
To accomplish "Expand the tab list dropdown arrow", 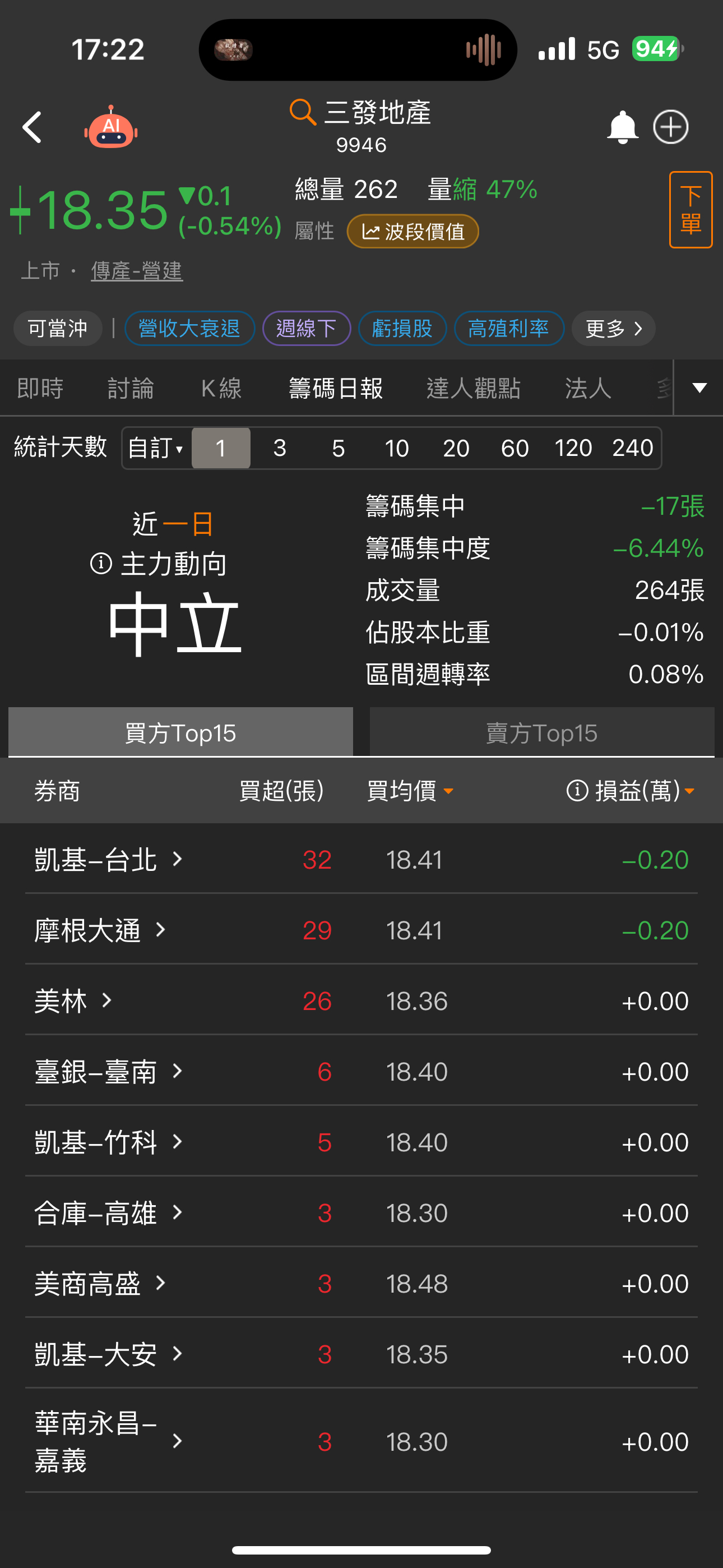I will (699, 388).
